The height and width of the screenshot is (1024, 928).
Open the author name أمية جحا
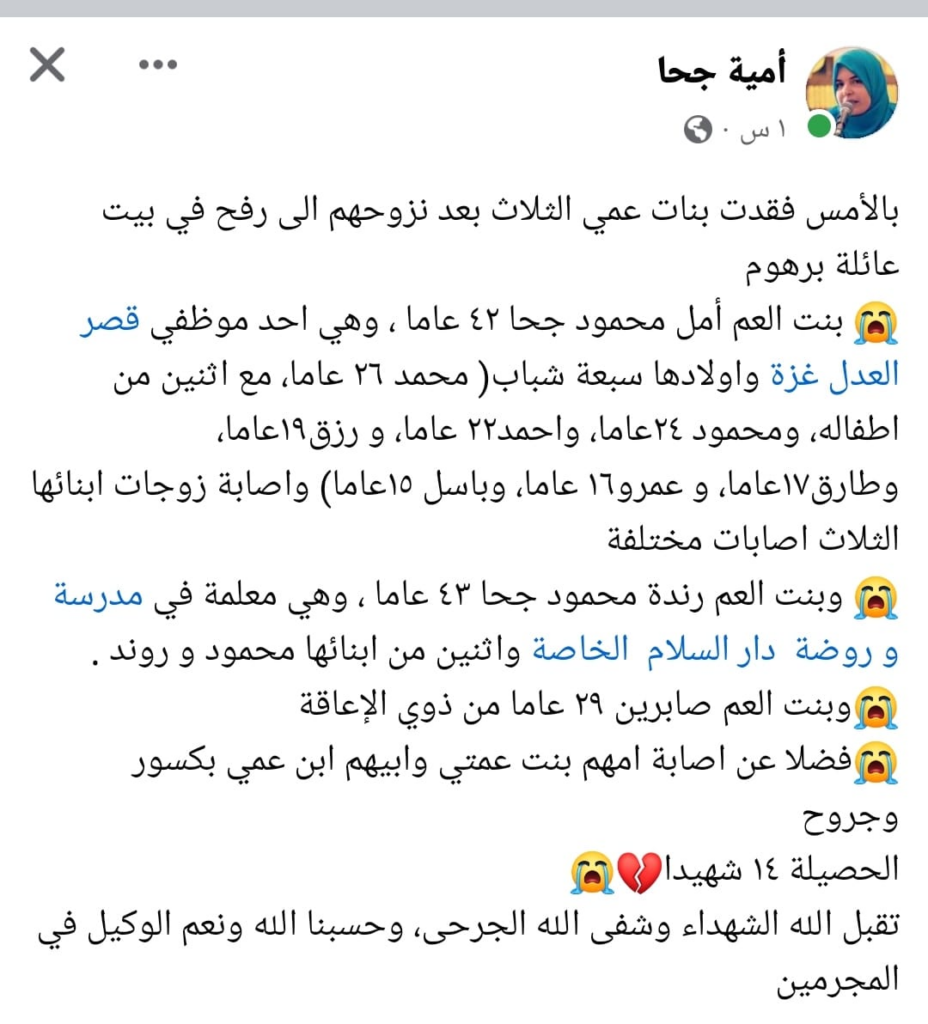[x=720, y=72]
